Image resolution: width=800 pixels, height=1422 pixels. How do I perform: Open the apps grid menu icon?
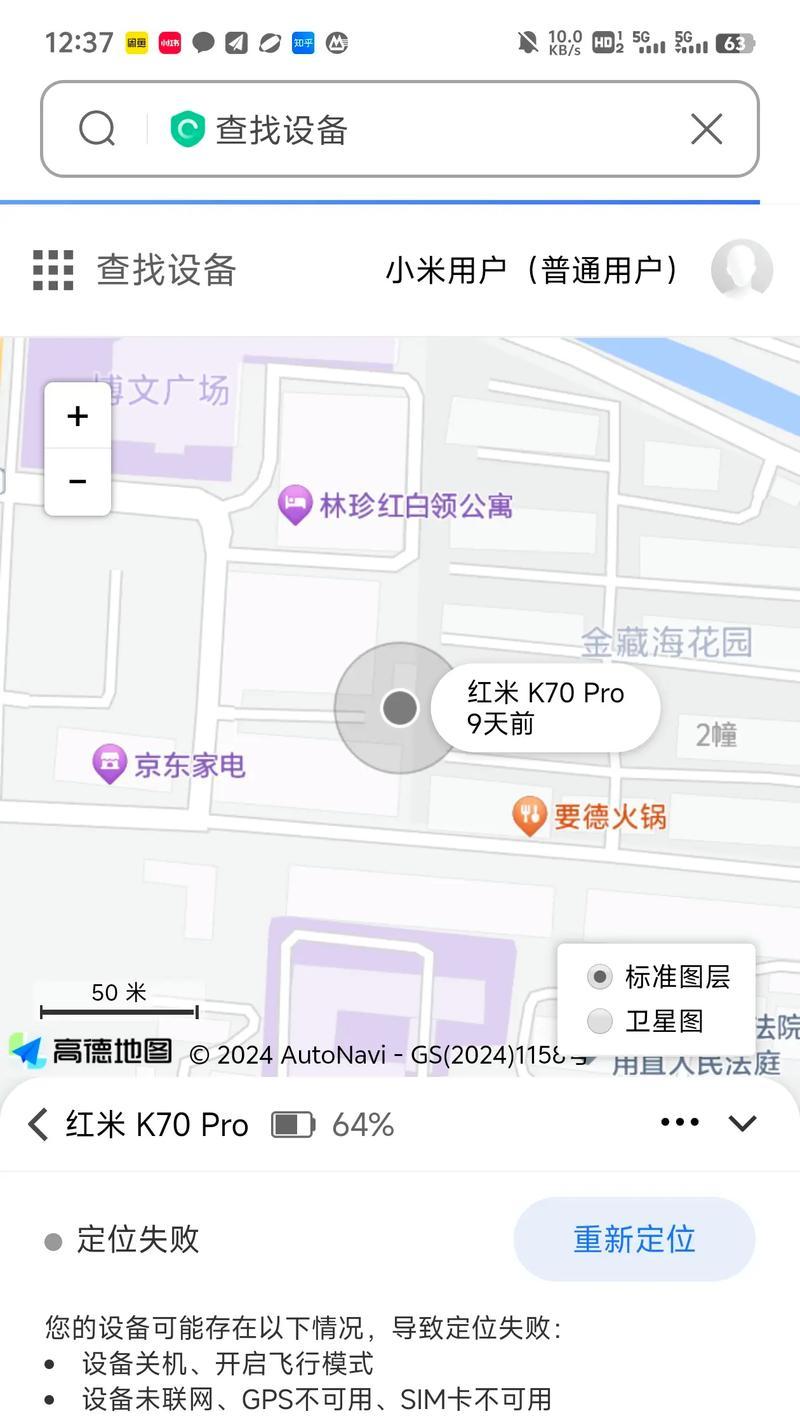coord(53,270)
